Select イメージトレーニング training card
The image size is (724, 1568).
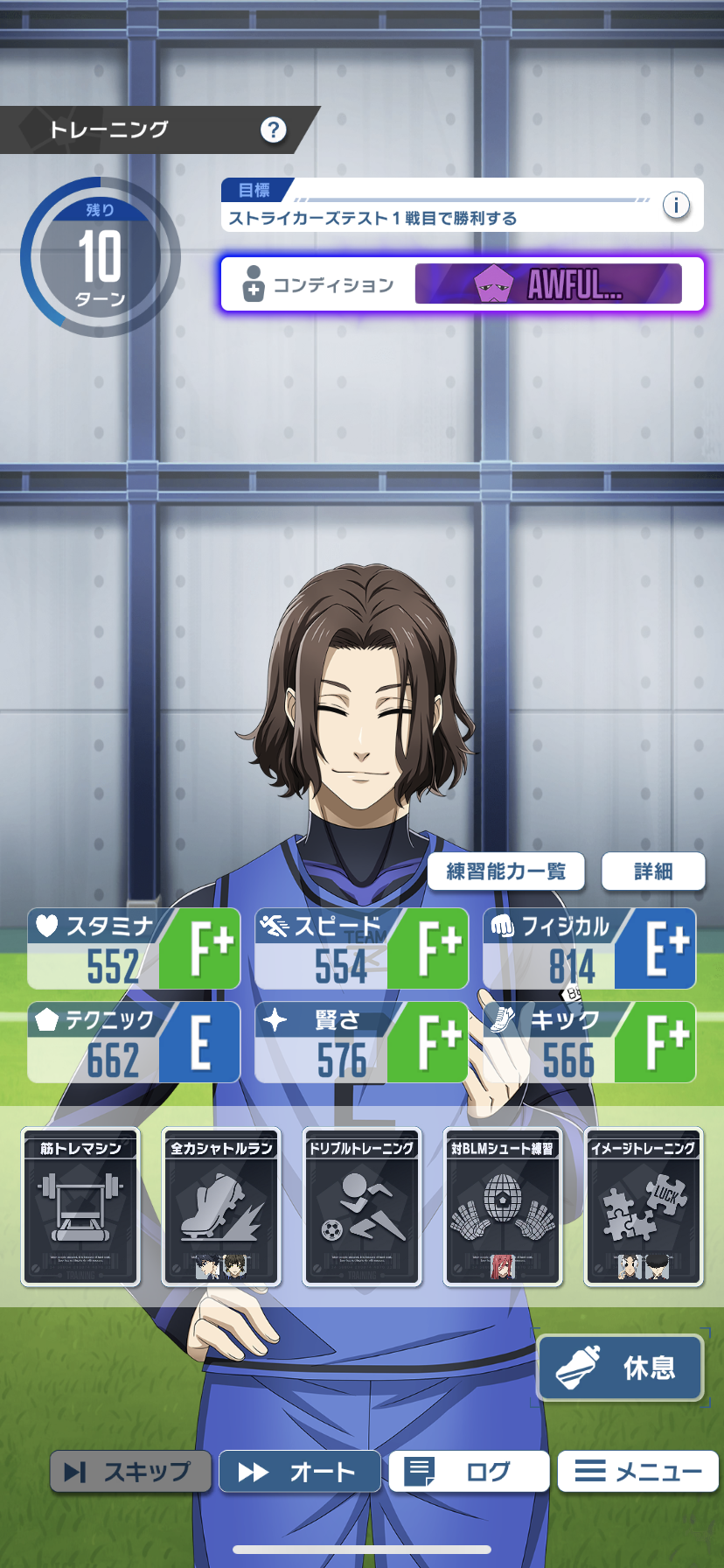(x=644, y=1207)
